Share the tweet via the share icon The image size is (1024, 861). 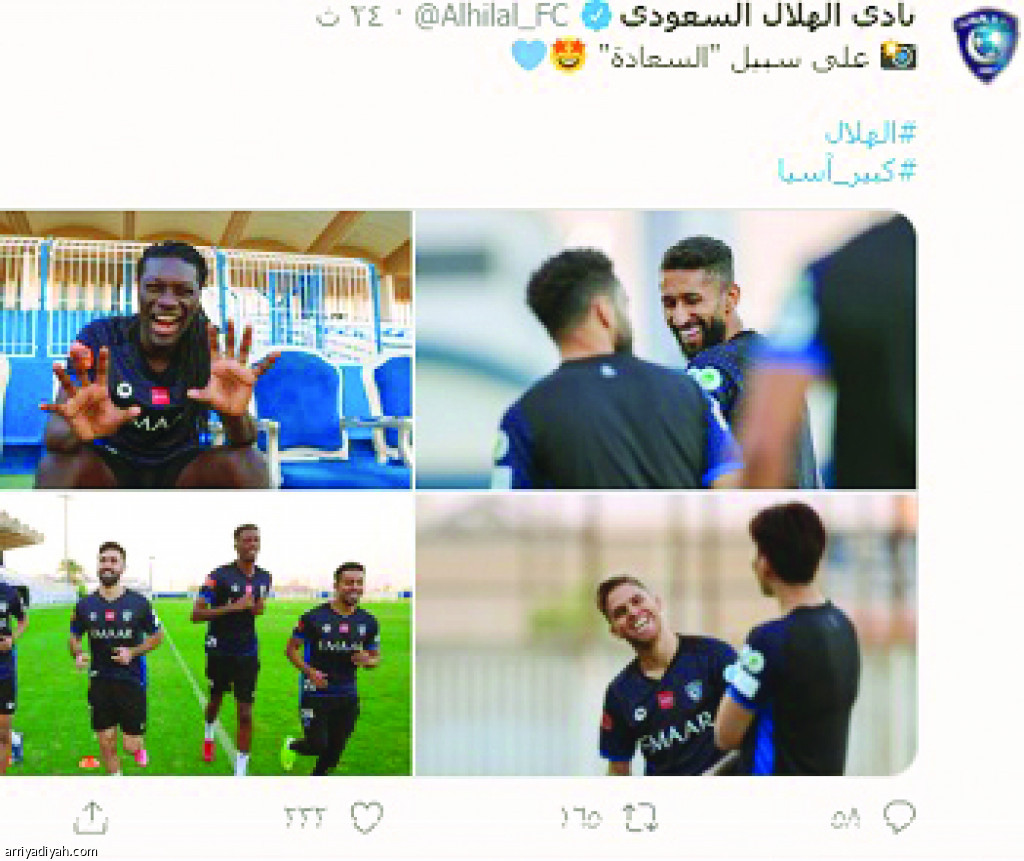click(90, 819)
